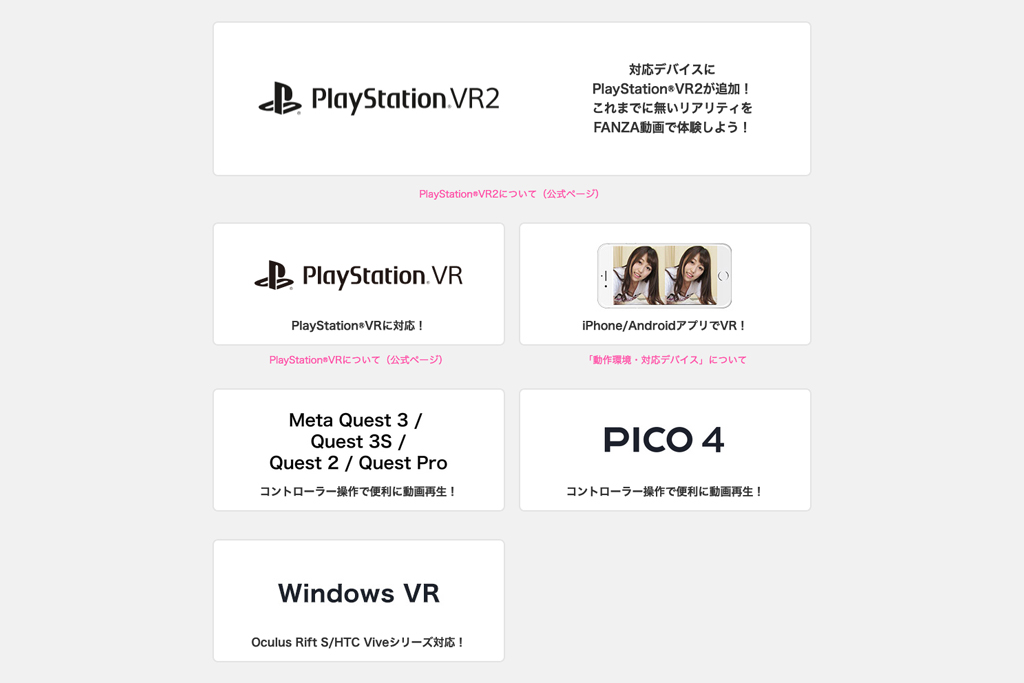Open the PlayStation VR2 banner card
1024x683 pixels.
point(511,99)
